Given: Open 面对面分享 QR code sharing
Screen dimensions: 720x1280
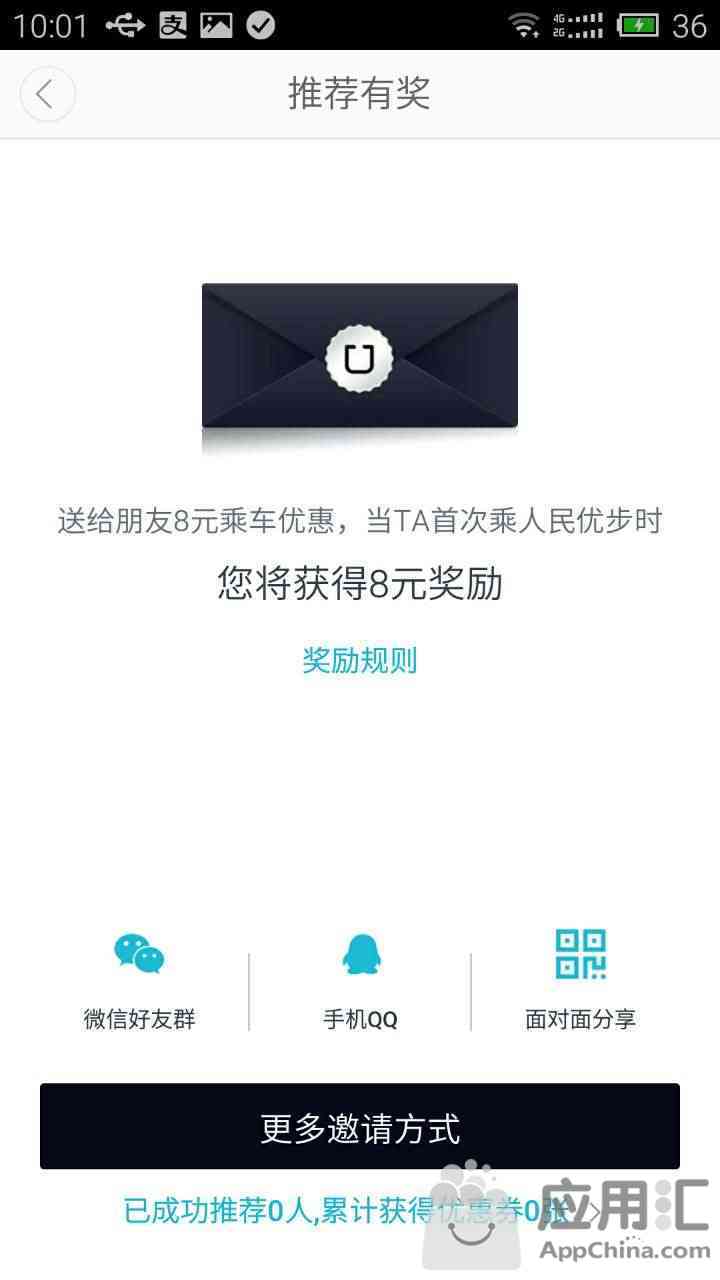Looking at the screenshot, I should pos(580,980).
